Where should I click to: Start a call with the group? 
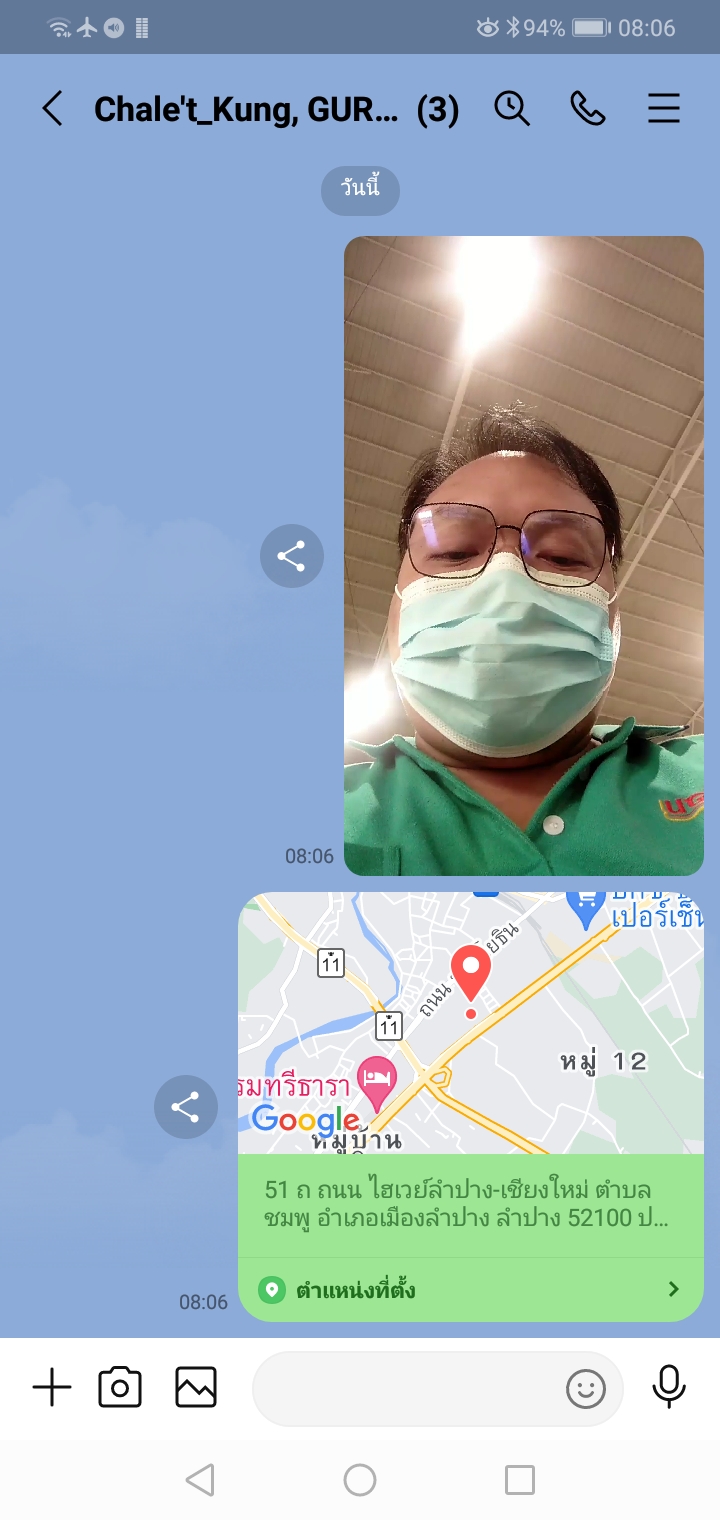pos(588,109)
